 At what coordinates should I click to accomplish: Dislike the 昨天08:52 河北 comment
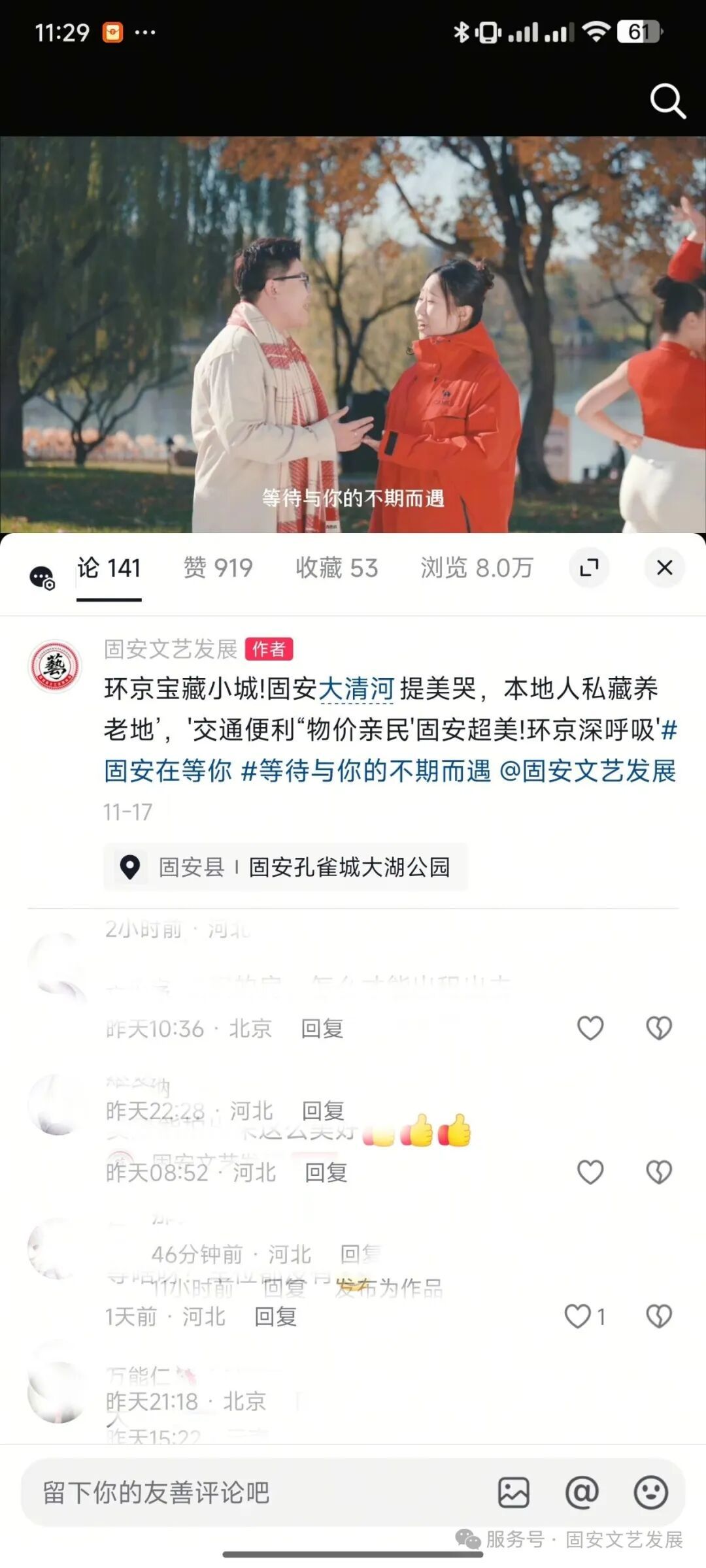[x=659, y=1172]
